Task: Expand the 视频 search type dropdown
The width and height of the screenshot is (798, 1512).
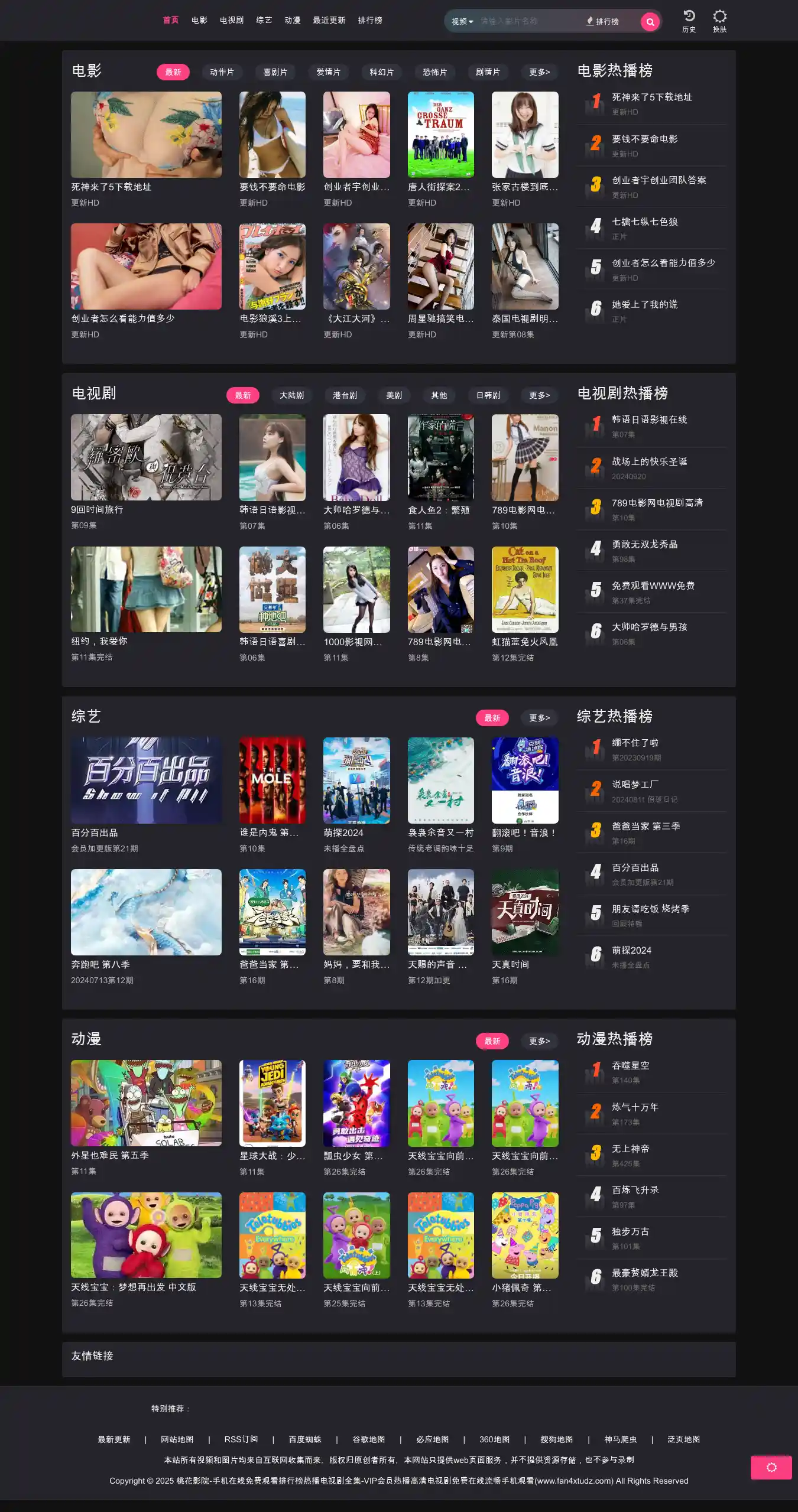Action: click(x=462, y=22)
